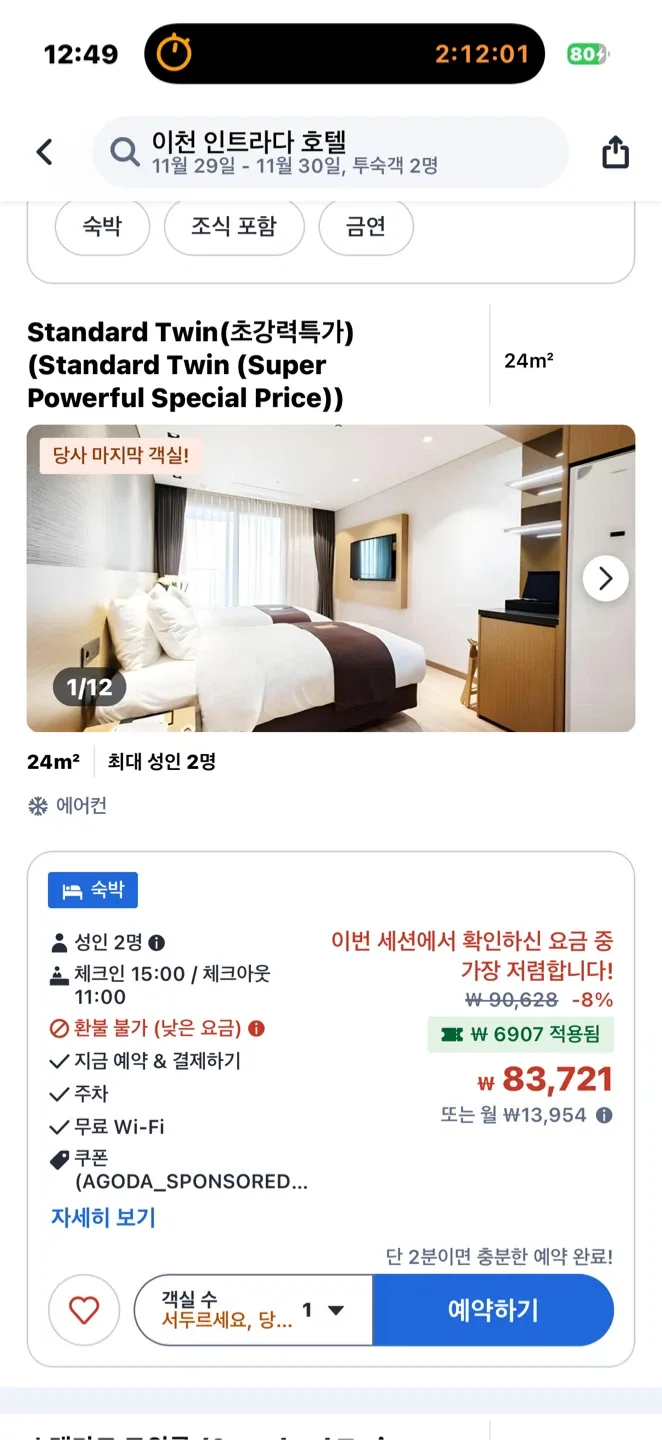Show next room photo with arrow
Screen dimensions: 662x1440
tap(605, 578)
